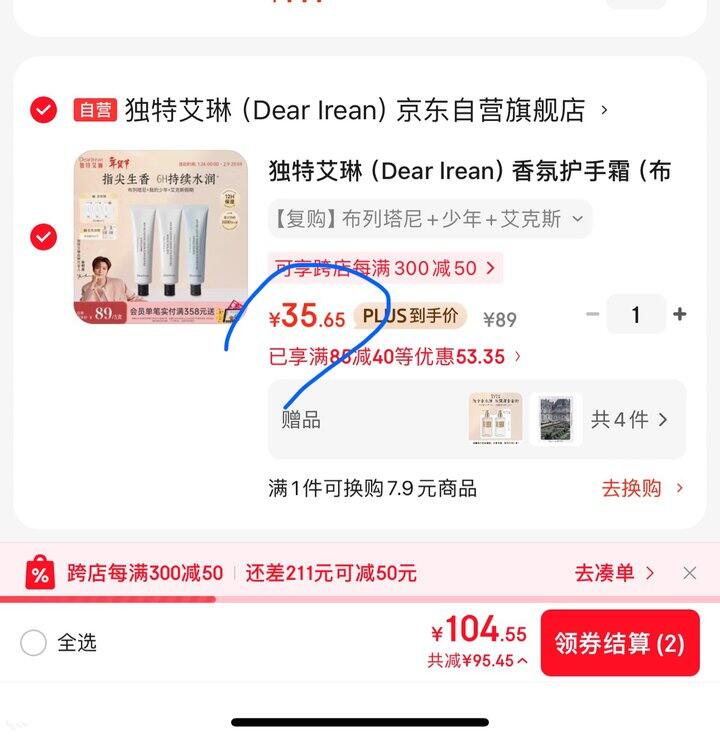The image size is (720, 740).
Task: Tap 去换购 to add a 7.9元 item
Action: [x=642, y=488]
